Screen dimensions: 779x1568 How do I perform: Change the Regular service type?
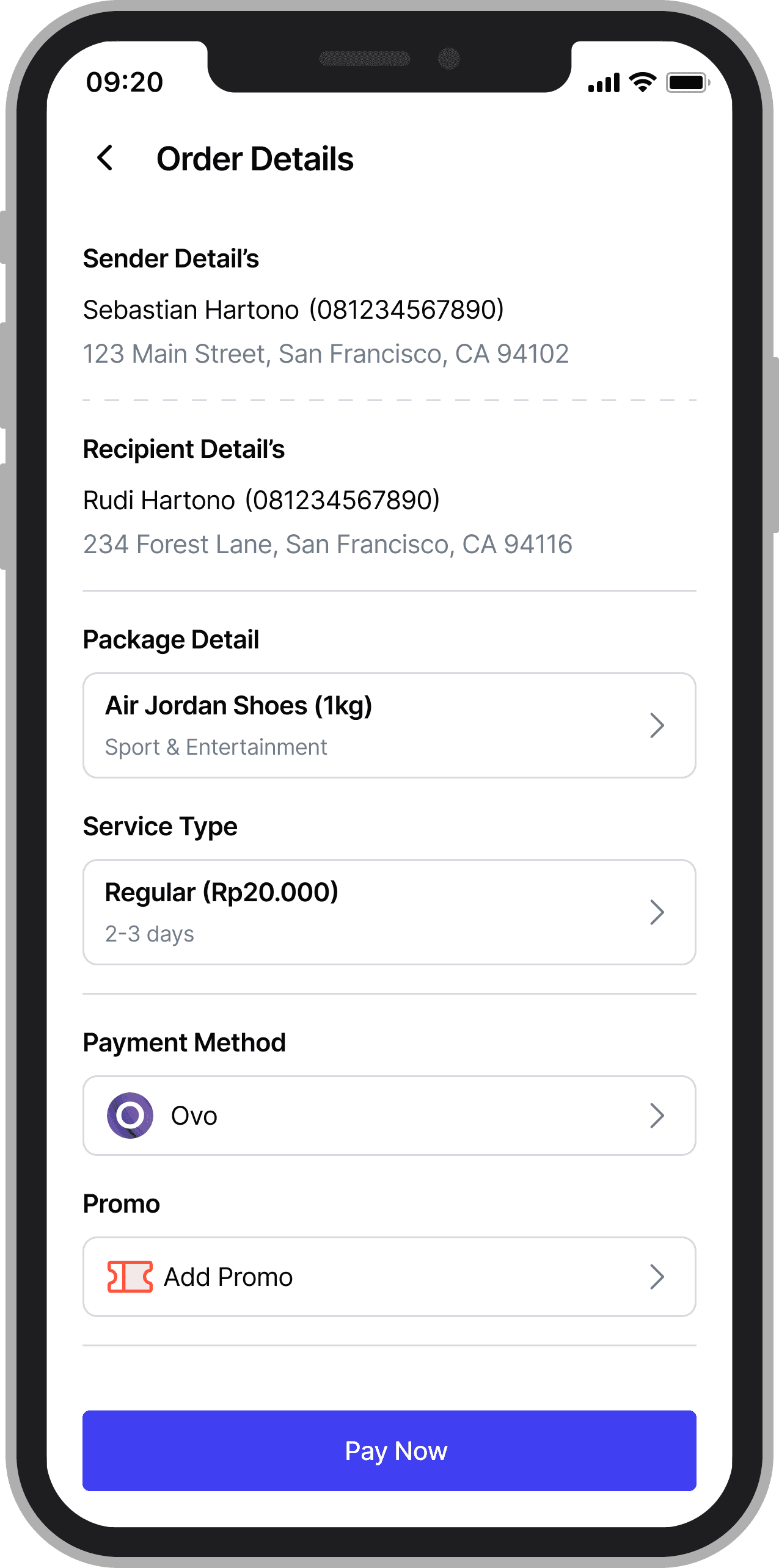(389, 912)
